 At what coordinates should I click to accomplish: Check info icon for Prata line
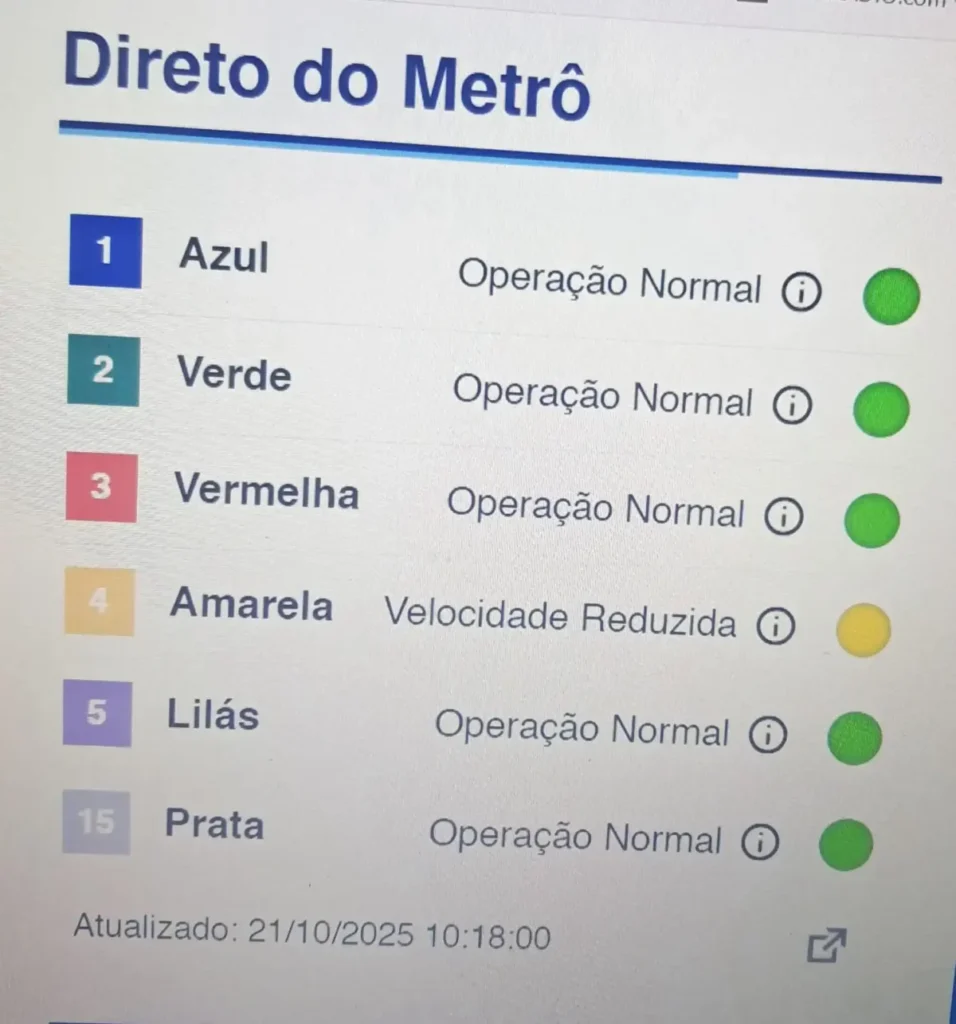tap(760, 843)
